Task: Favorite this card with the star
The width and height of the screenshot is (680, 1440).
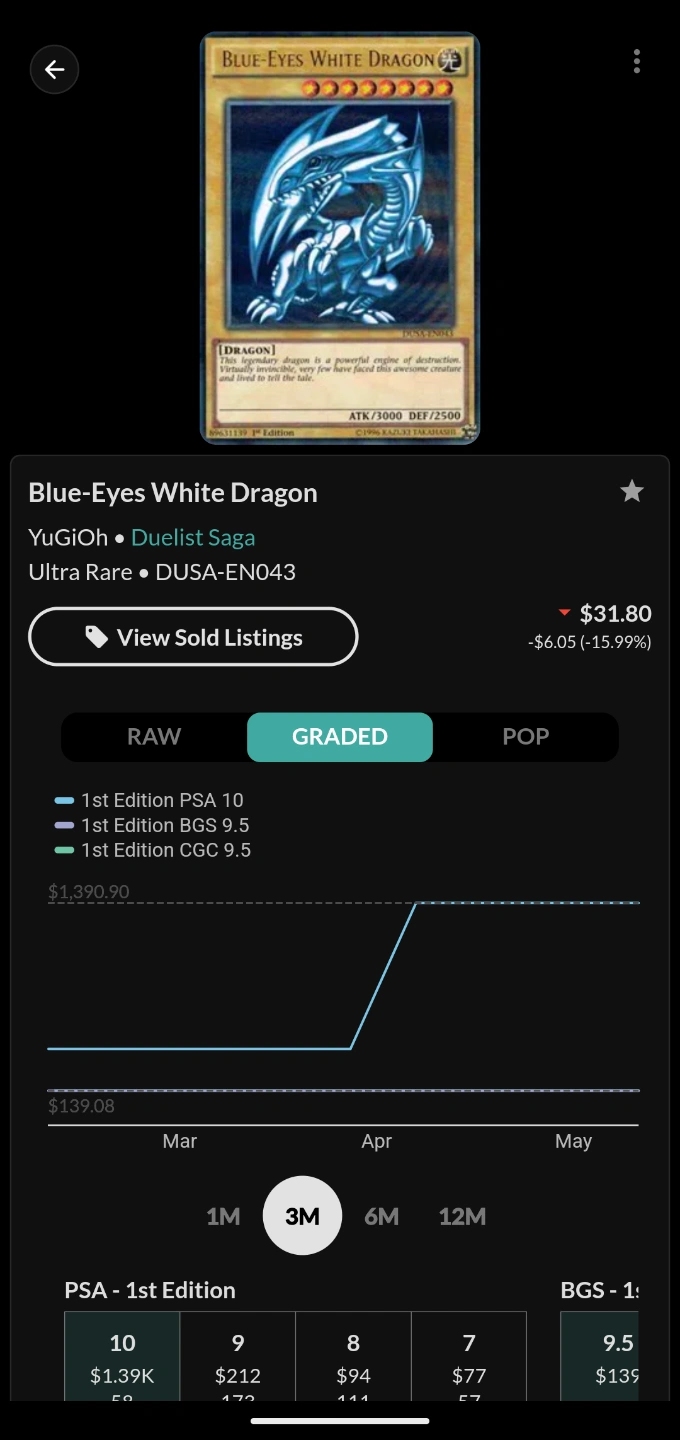Action: [x=631, y=491]
